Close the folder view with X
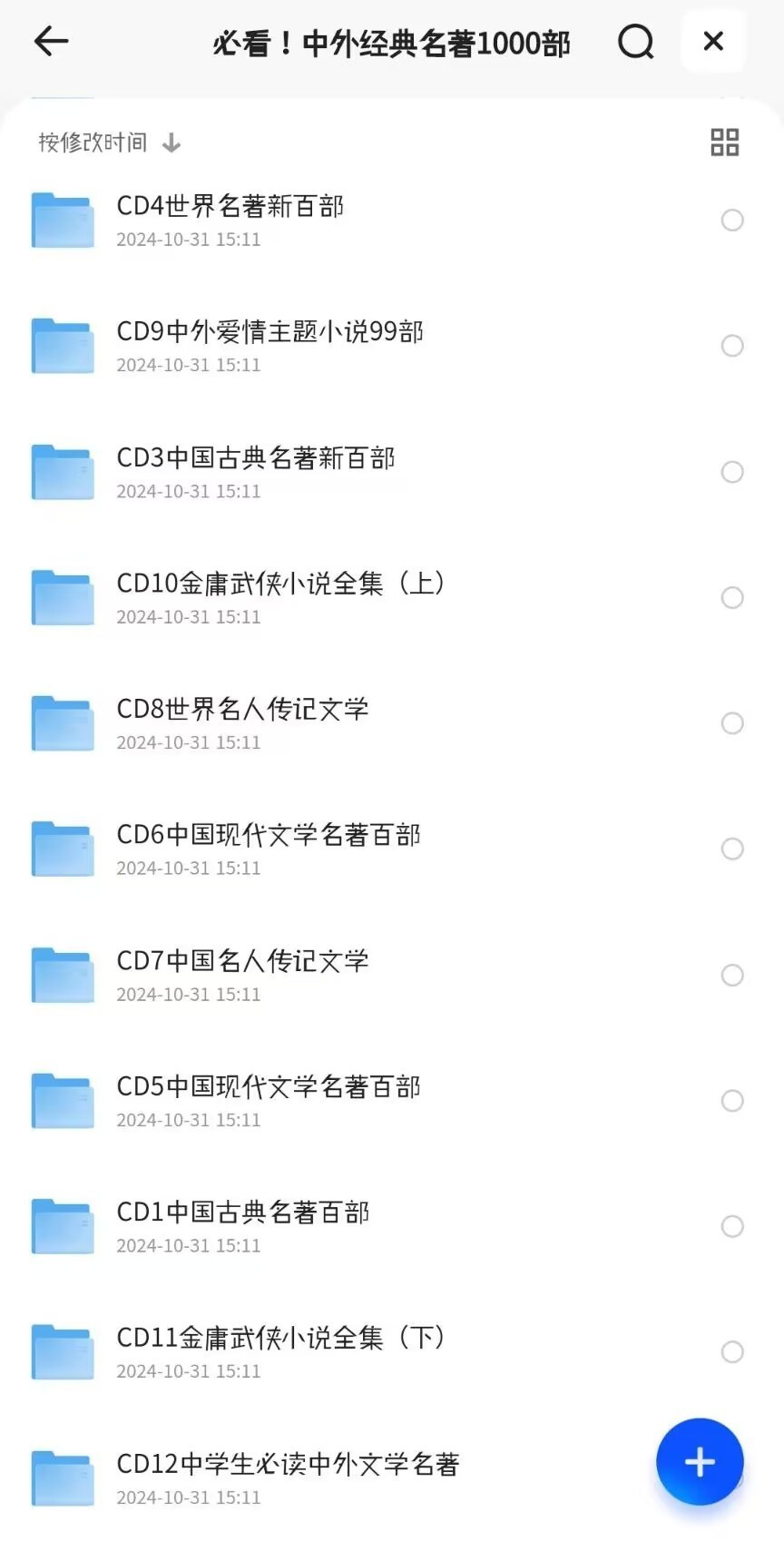Screen dimensions: 784x1551 713,41
